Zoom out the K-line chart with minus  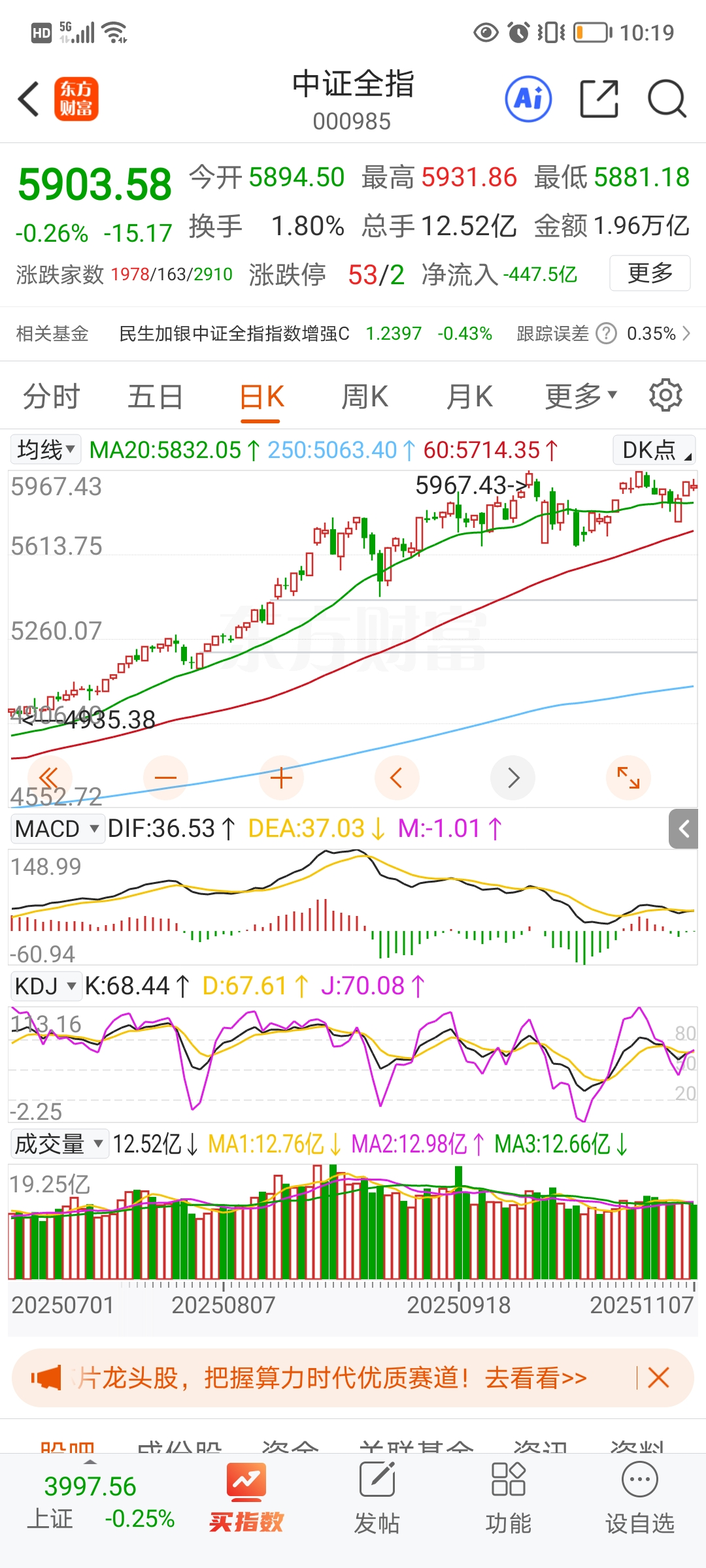165,778
